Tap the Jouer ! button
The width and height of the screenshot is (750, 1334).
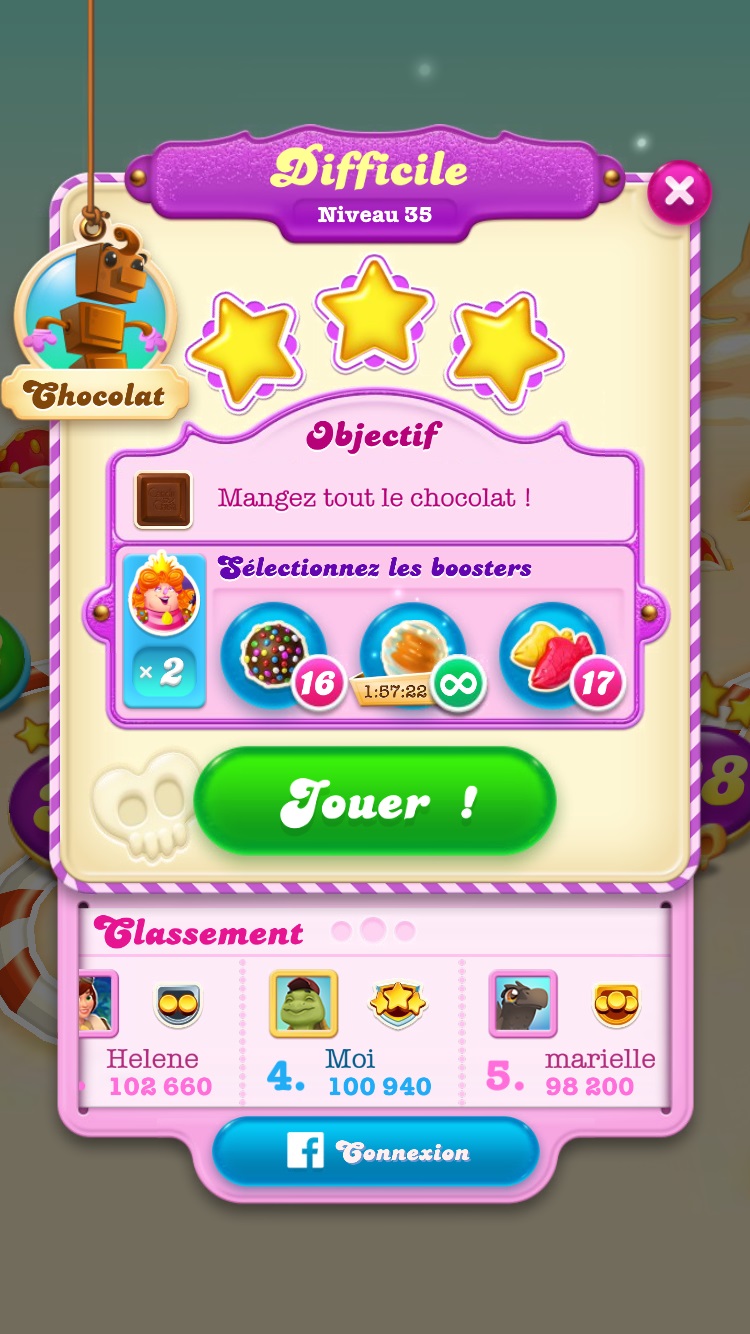click(375, 801)
